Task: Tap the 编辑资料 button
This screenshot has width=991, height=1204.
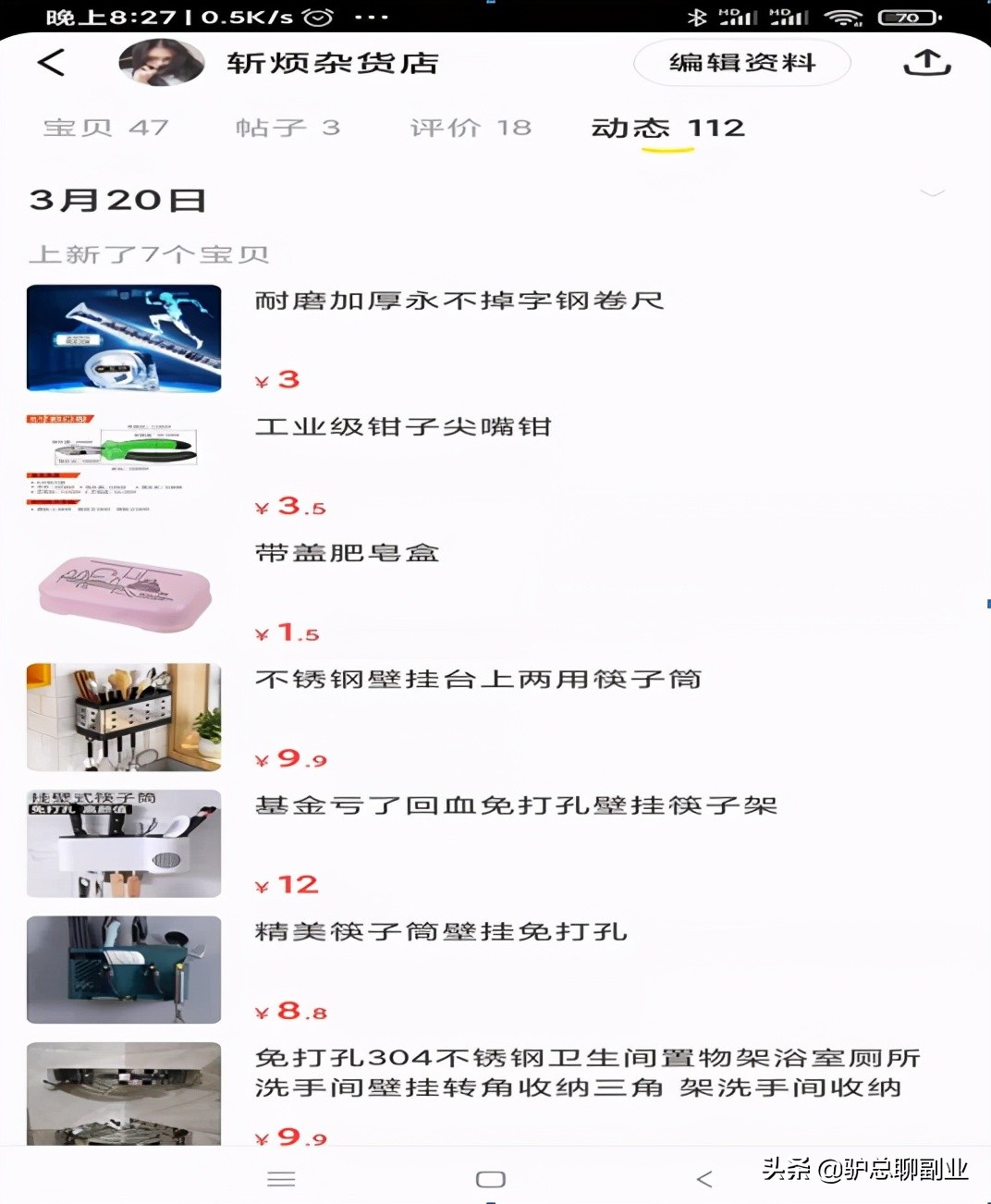Action: tap(741, 63)
